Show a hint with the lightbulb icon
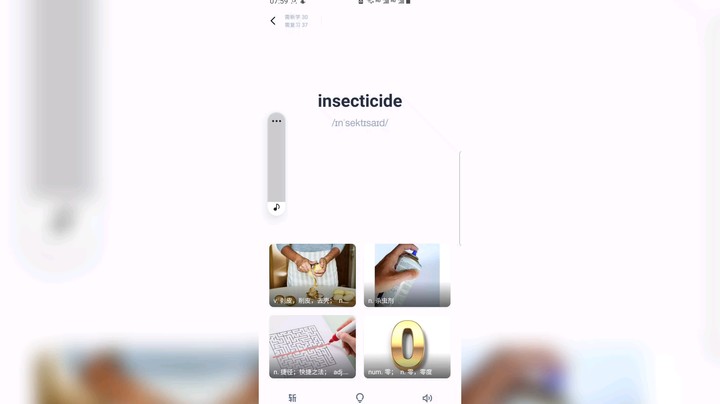 (x=360, y=398)
